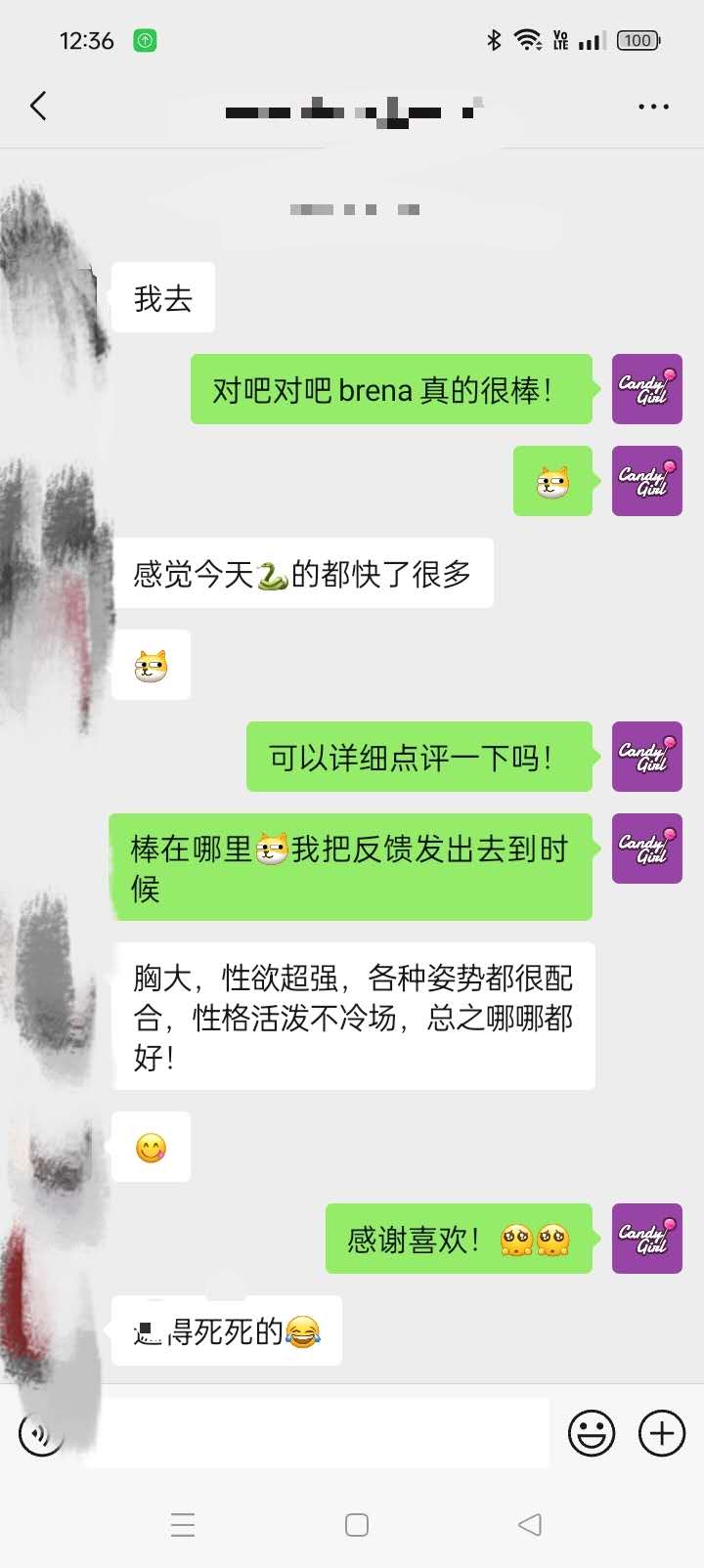704x1568 pixels.
Task: Open the three-dot chat options menu
Action: click(653, 107)
